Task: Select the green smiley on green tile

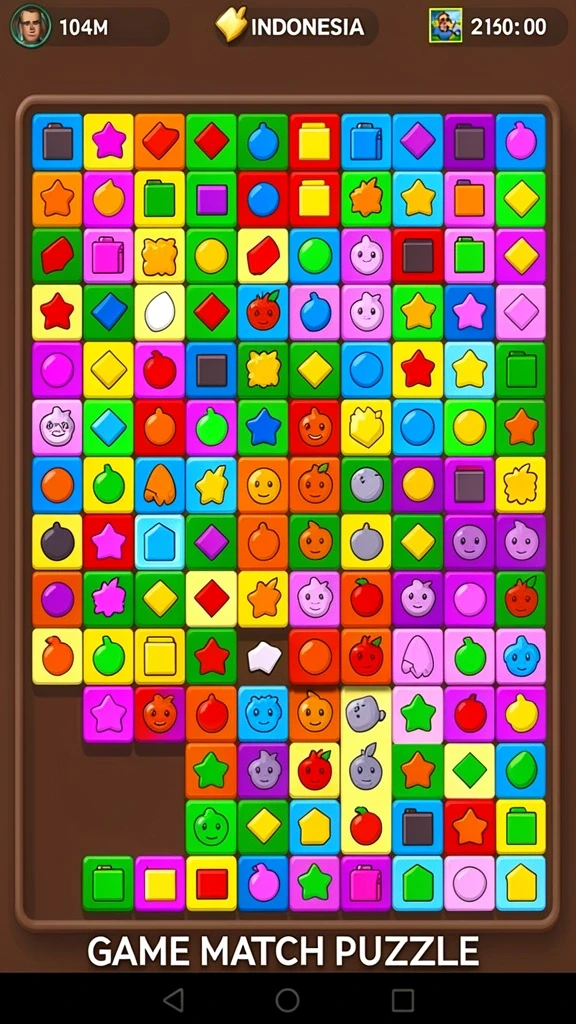Action: (x=212, y=827)
